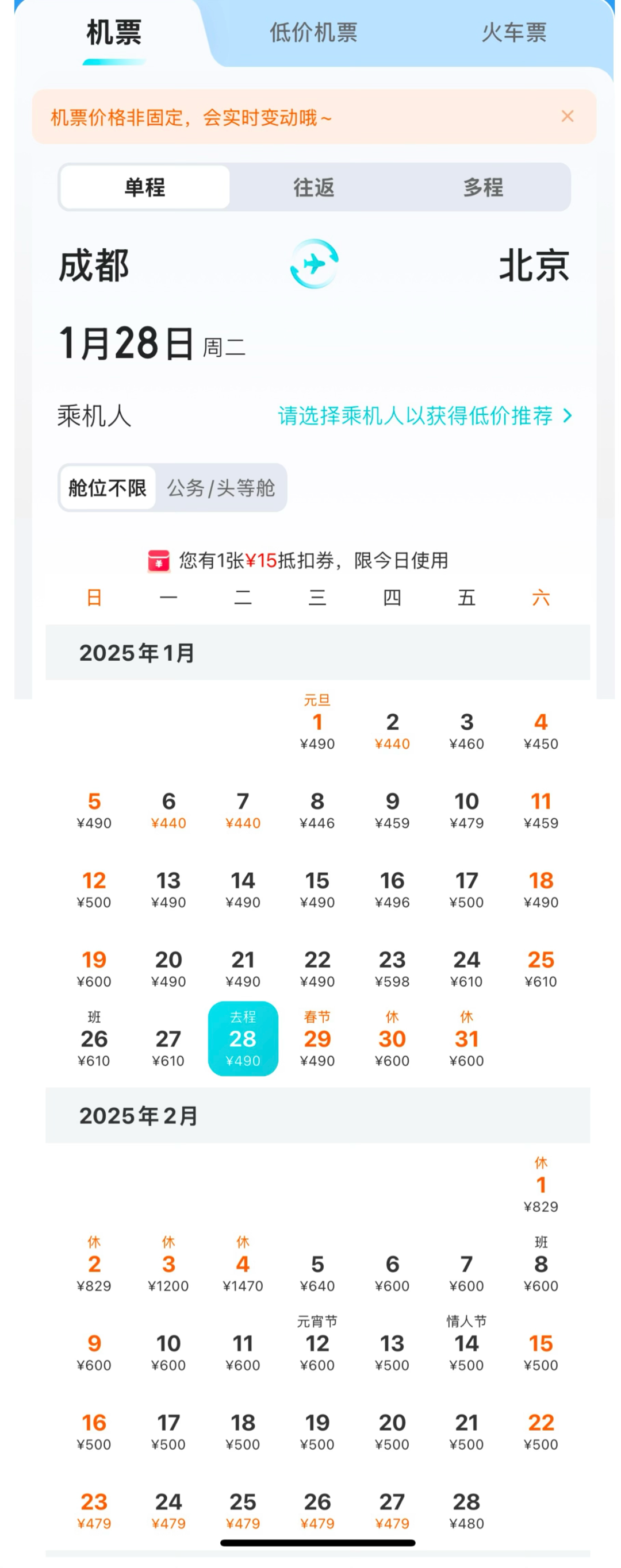Pick January 29 春节 date

click(317, 1039)
